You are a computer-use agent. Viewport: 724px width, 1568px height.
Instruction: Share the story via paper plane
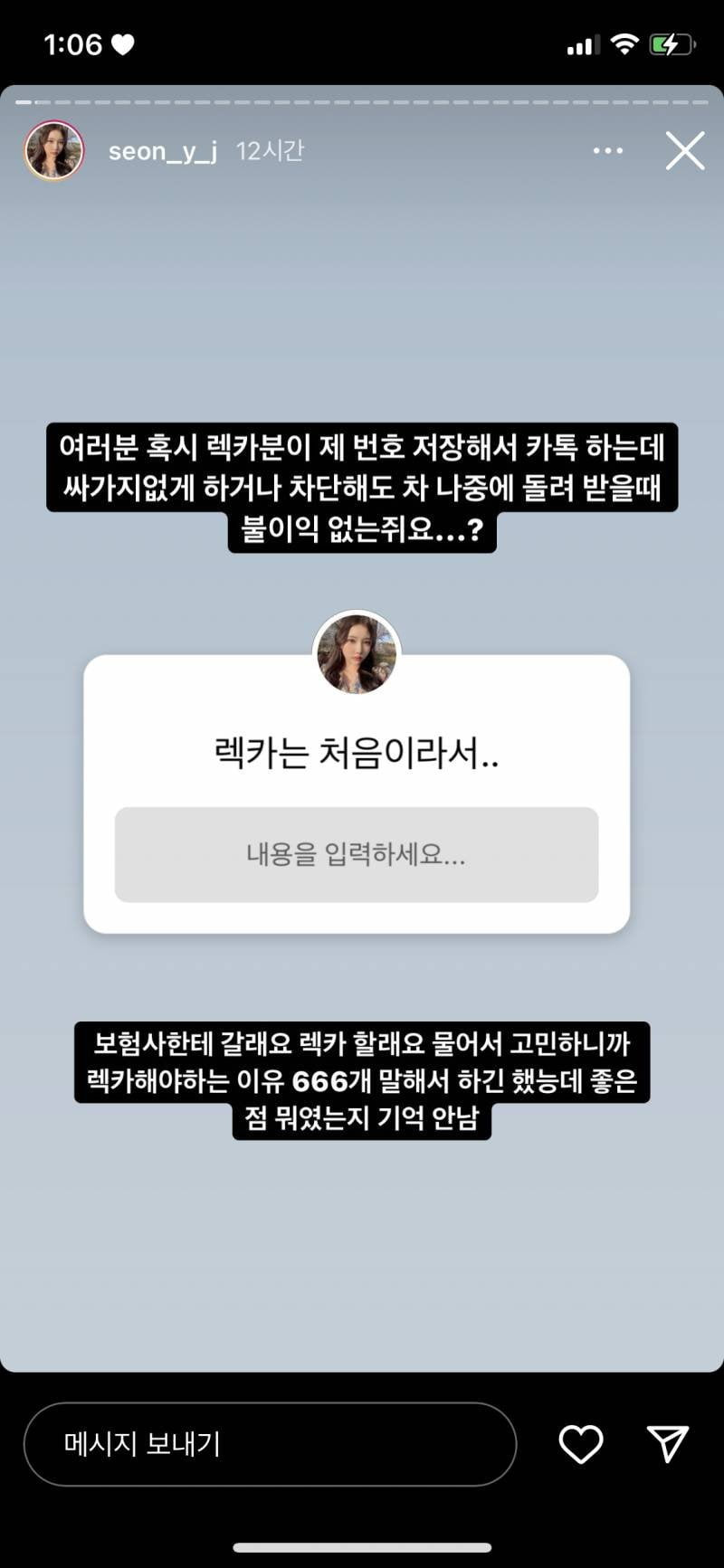[668, 1444]
